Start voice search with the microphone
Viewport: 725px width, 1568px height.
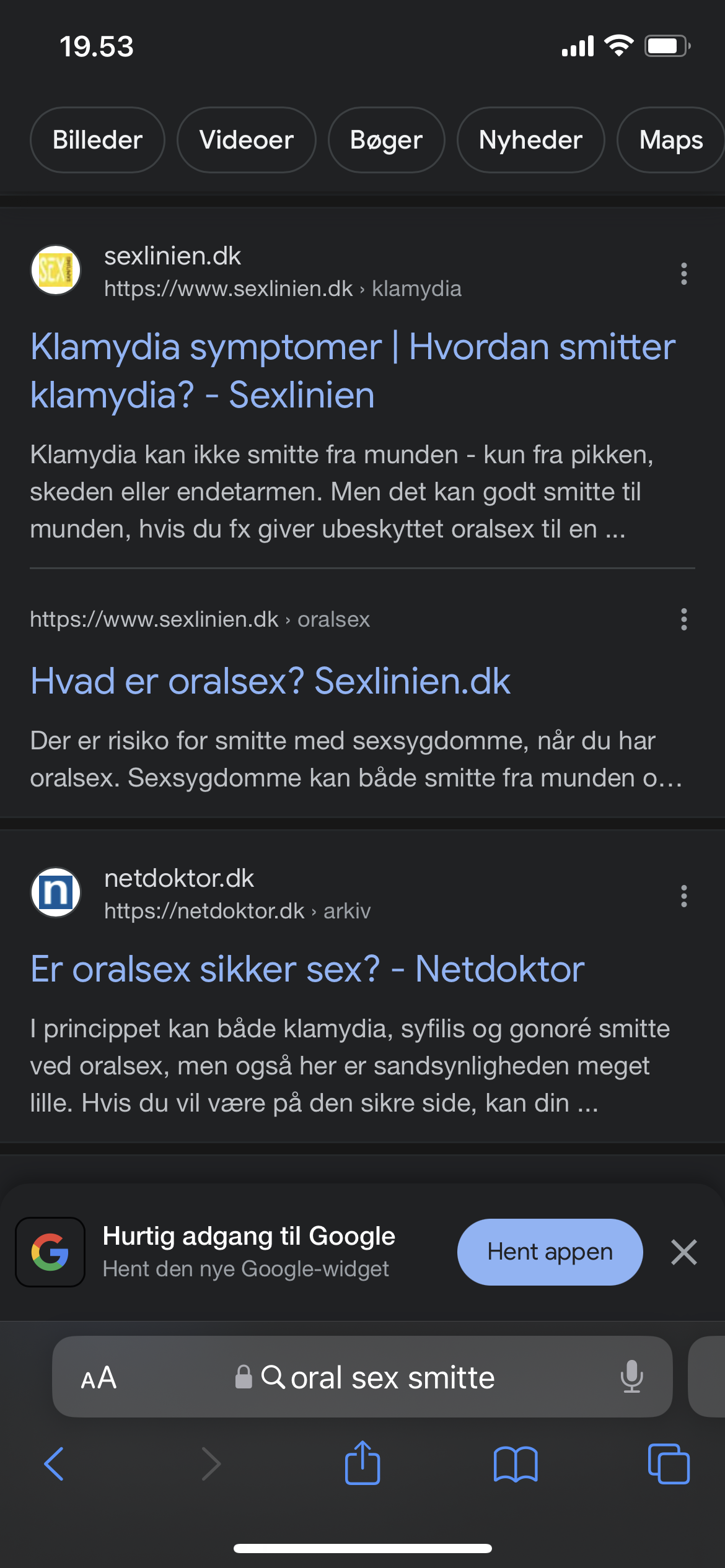point(631,1377)
